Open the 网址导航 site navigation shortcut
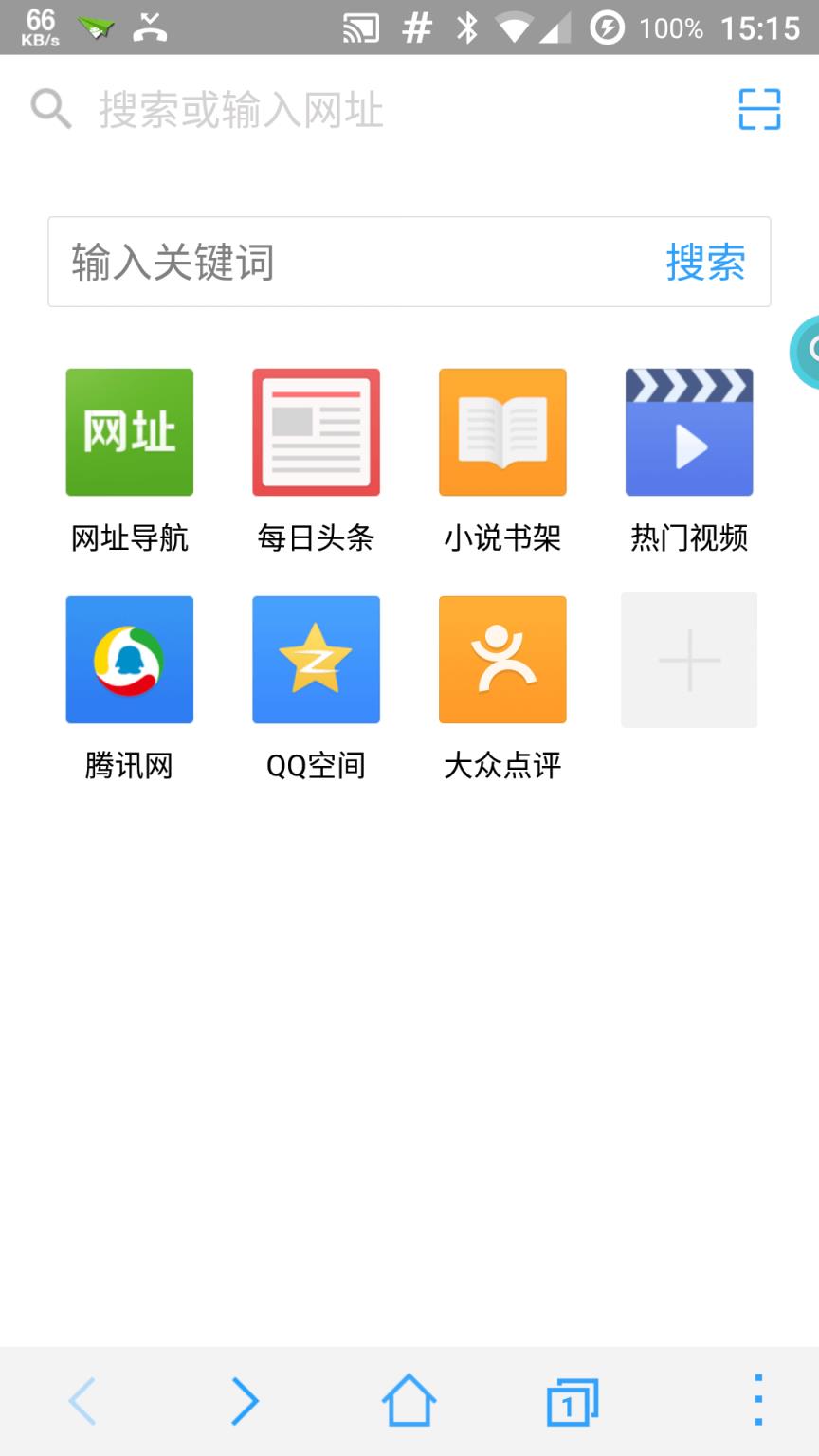This screenshot has height=1456, width=819. tap(129, 432)
